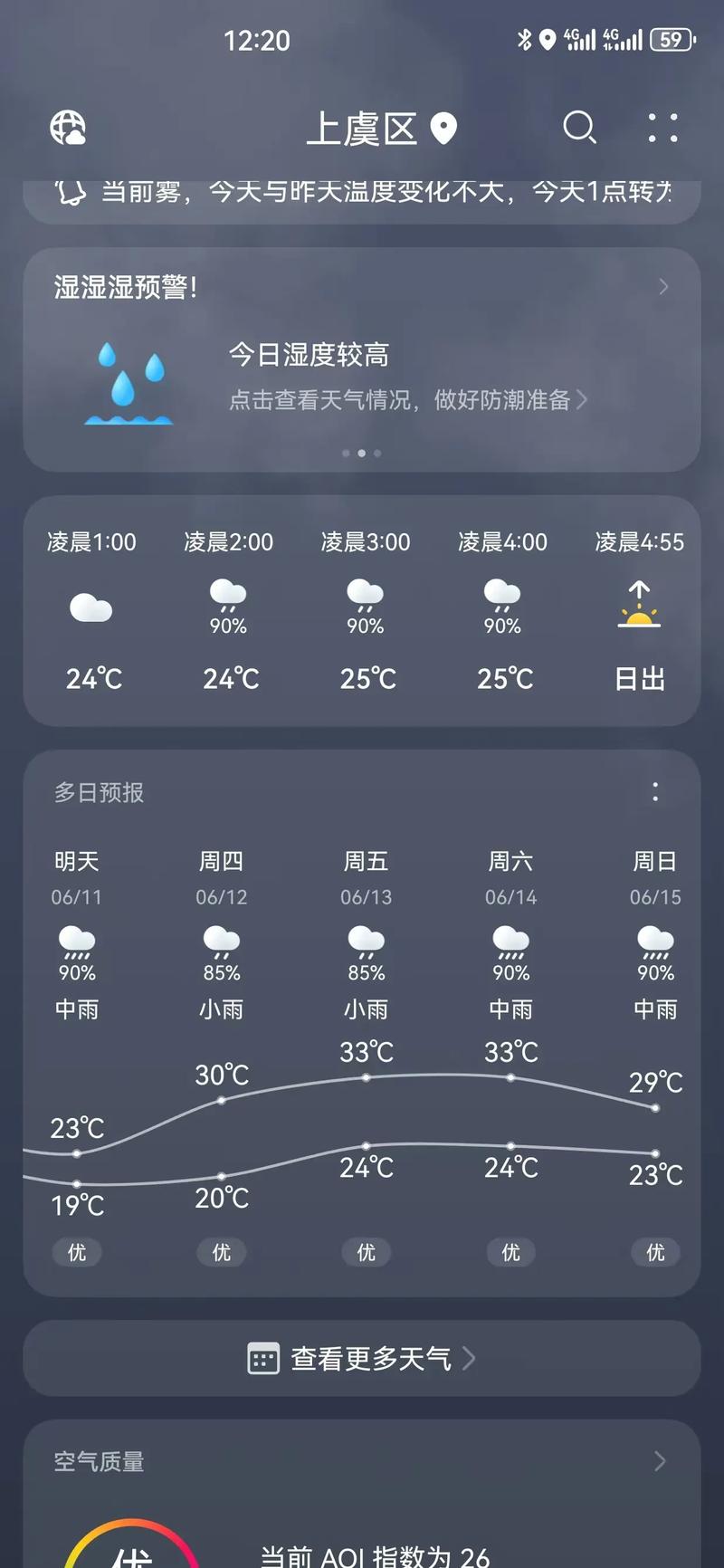724x1568 pixels.
Task: Tap the calendar icon beside 查看更多天气
Action: coord(262,1358)
